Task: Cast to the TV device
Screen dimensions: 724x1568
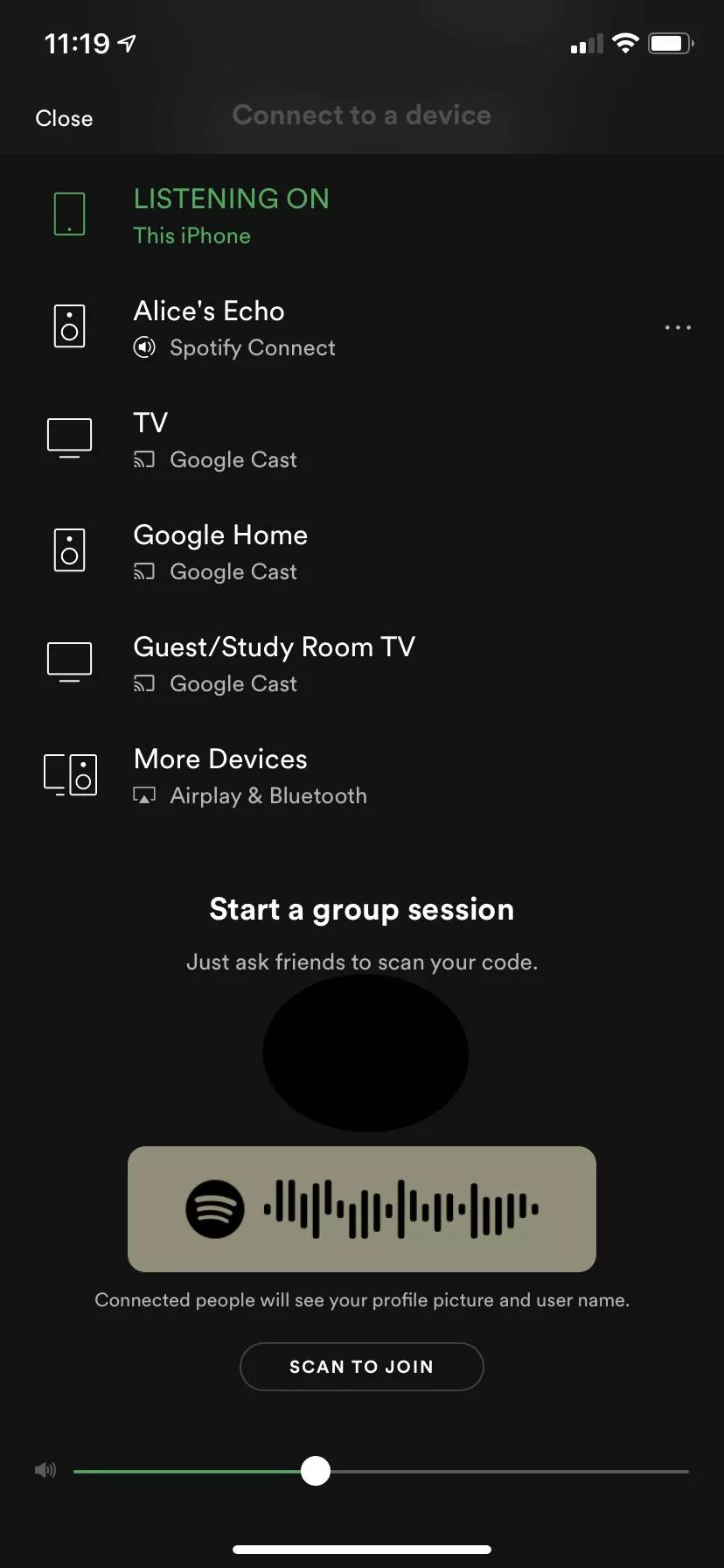Action: tap(362, 439)
